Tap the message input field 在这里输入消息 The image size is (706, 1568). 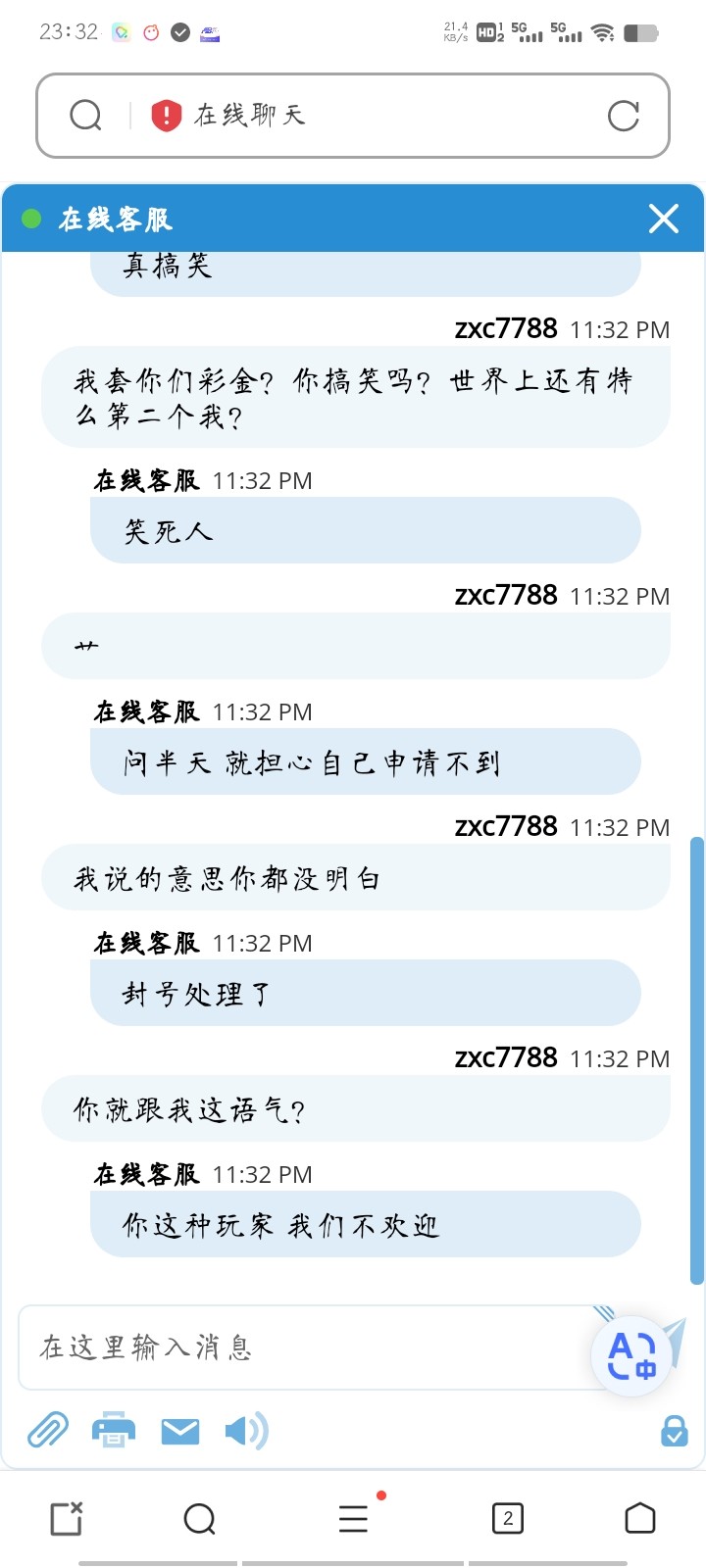click(294, 1348)
